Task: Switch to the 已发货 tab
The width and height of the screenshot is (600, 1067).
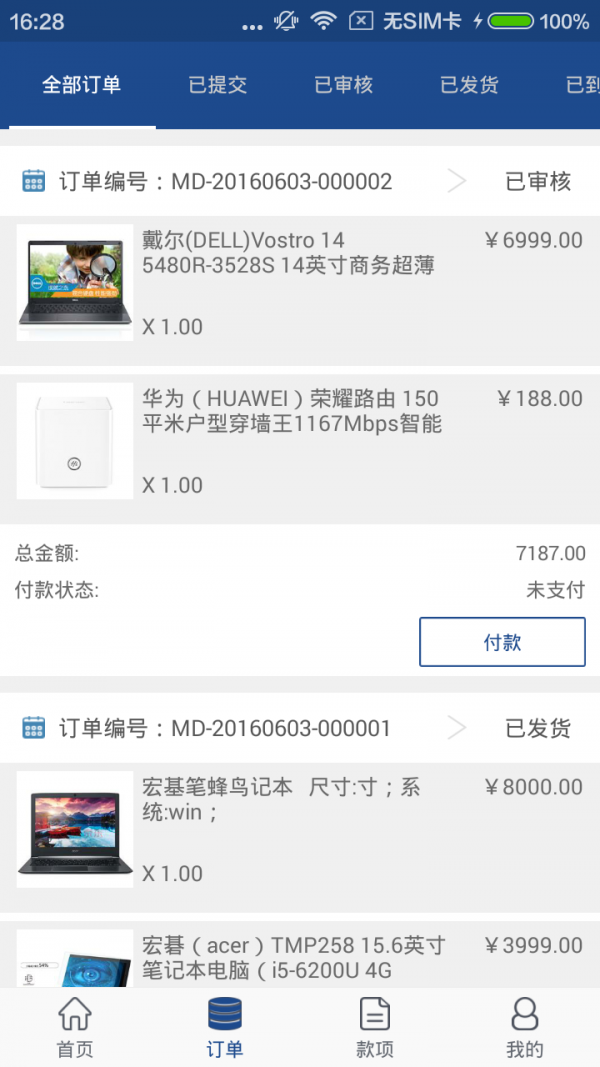Action: click(469, 85)
